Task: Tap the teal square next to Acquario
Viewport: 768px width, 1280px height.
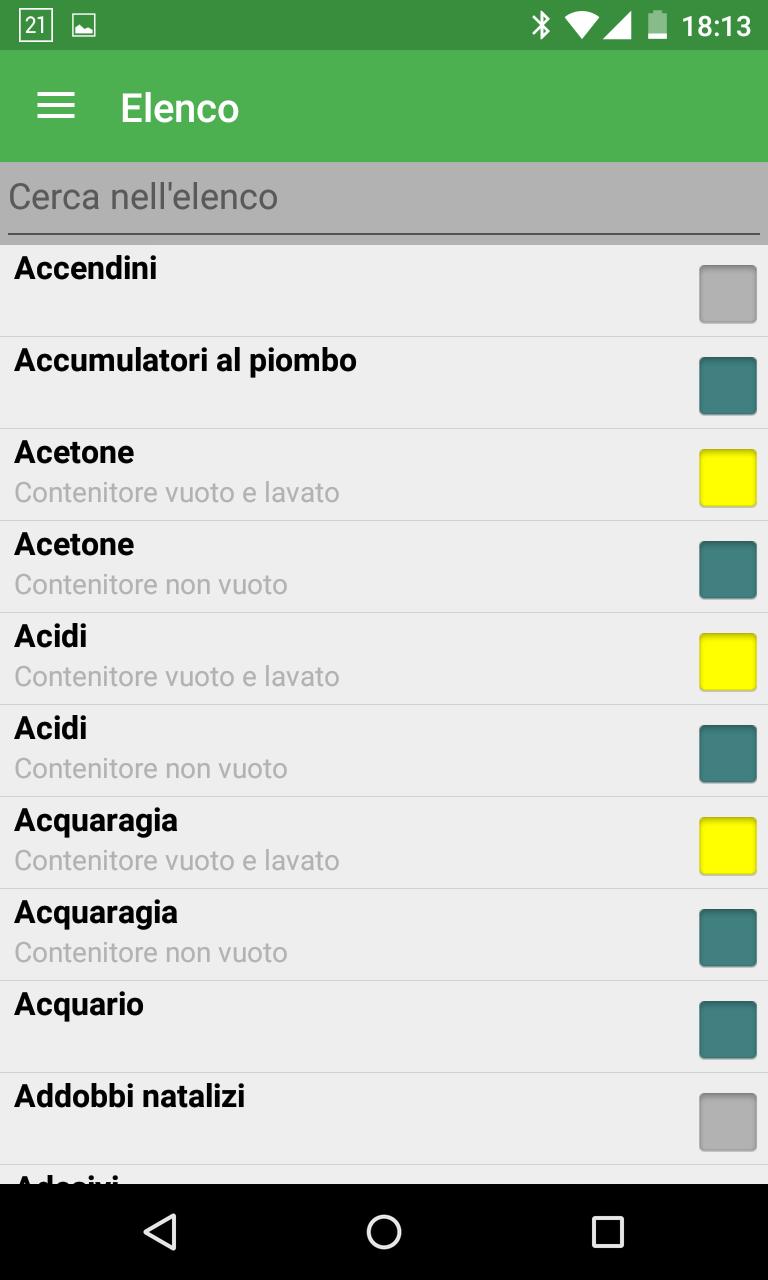Action: tap(727, 1029)
